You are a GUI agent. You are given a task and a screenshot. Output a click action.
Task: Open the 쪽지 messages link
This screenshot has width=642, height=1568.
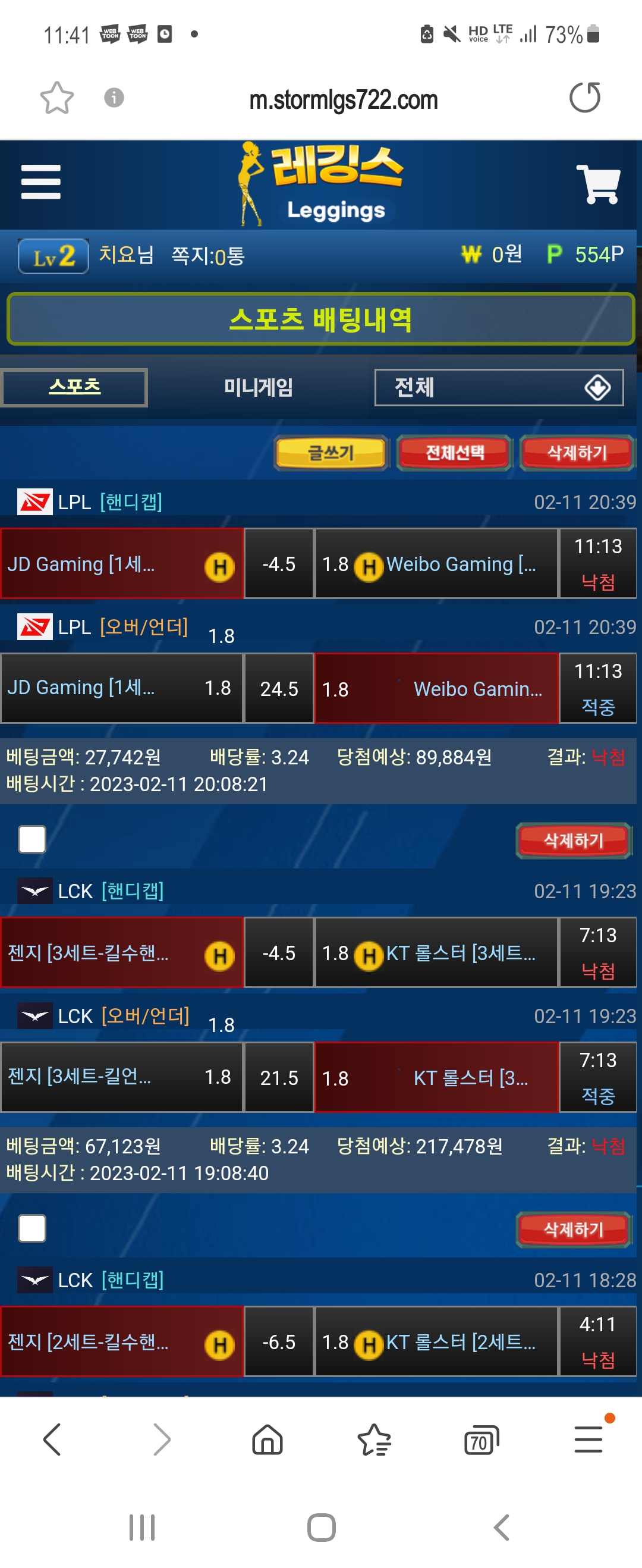(207, 256)
